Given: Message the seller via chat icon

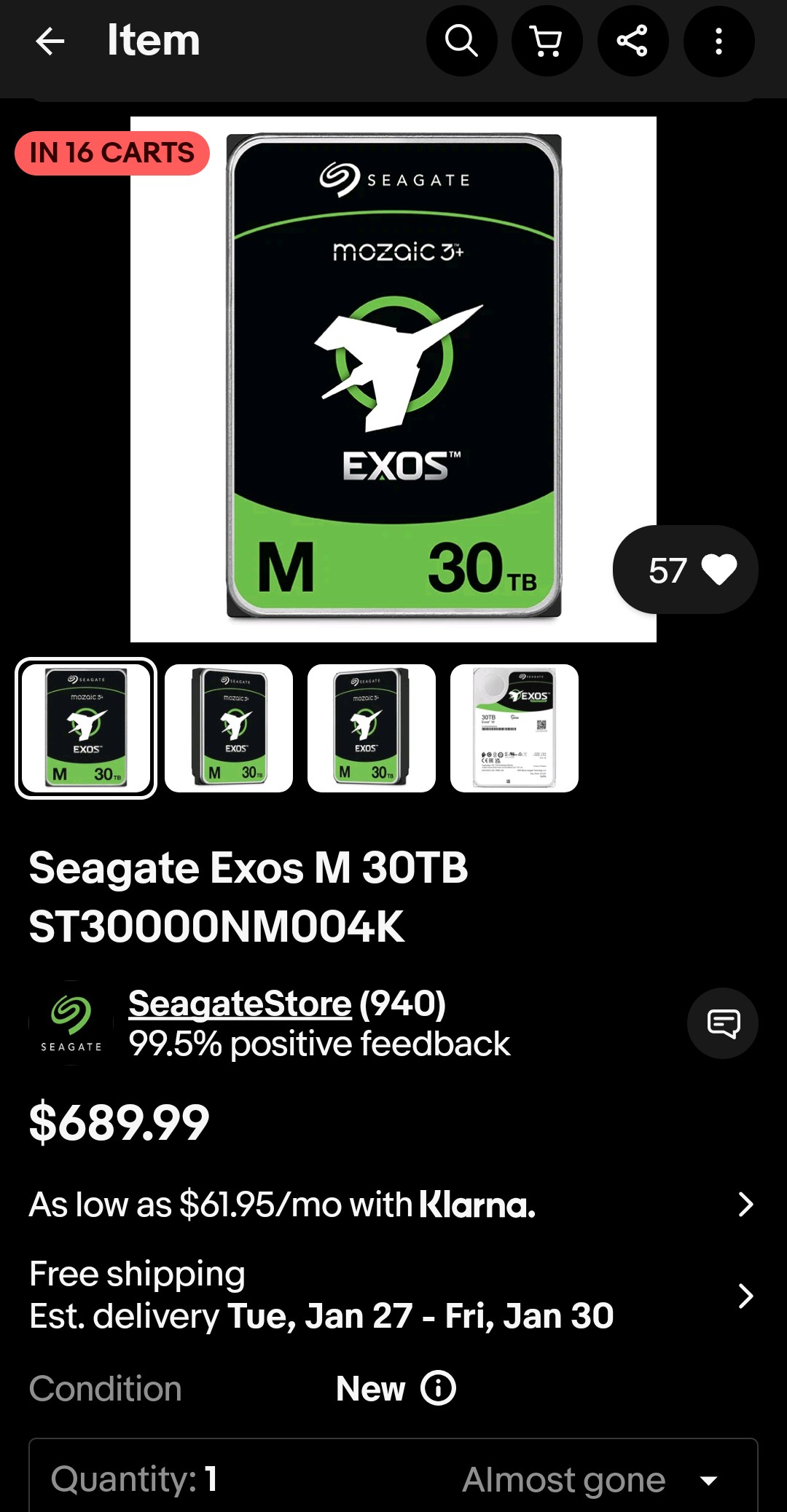Looking at the screenshot, I should [x=722, y=1023].
